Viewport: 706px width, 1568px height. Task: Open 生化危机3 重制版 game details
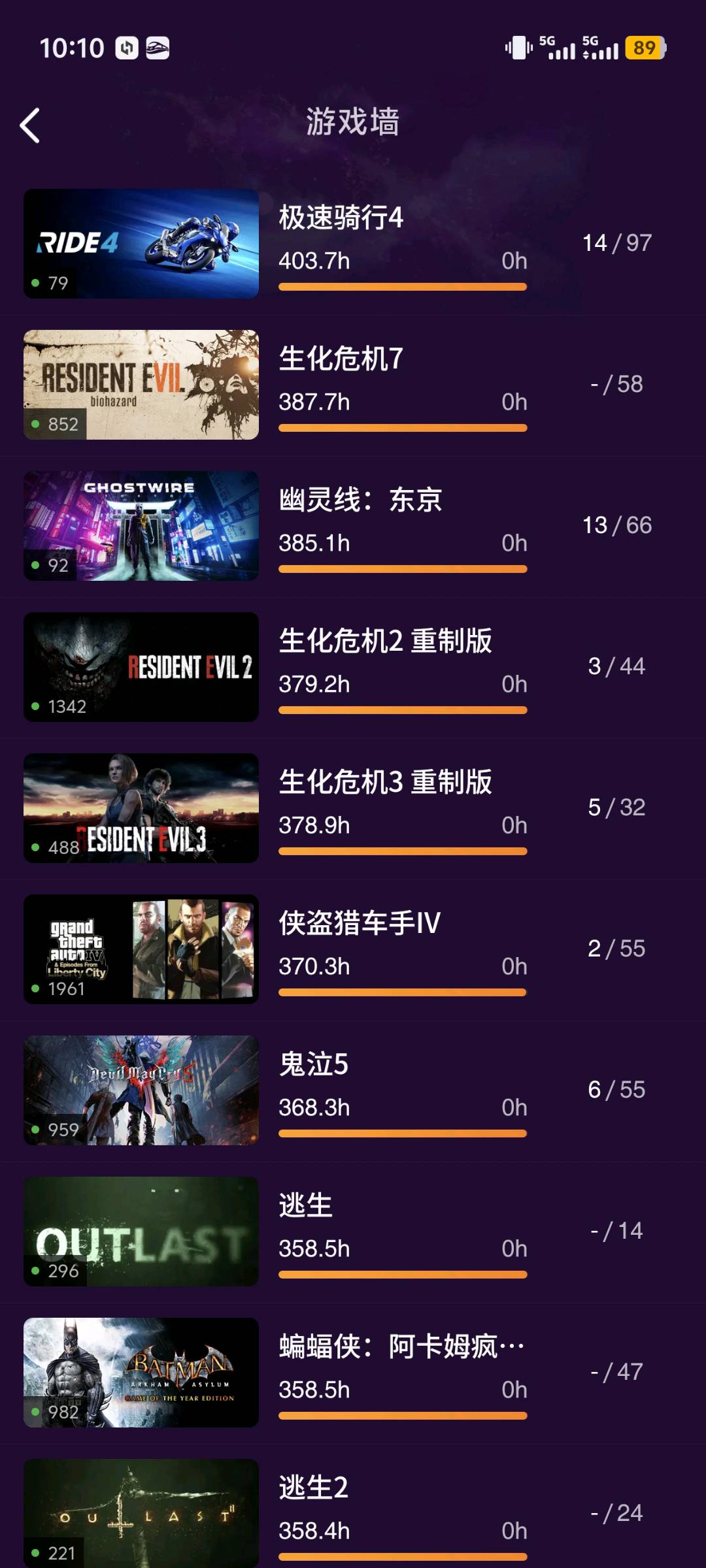(x=353, y=809)
